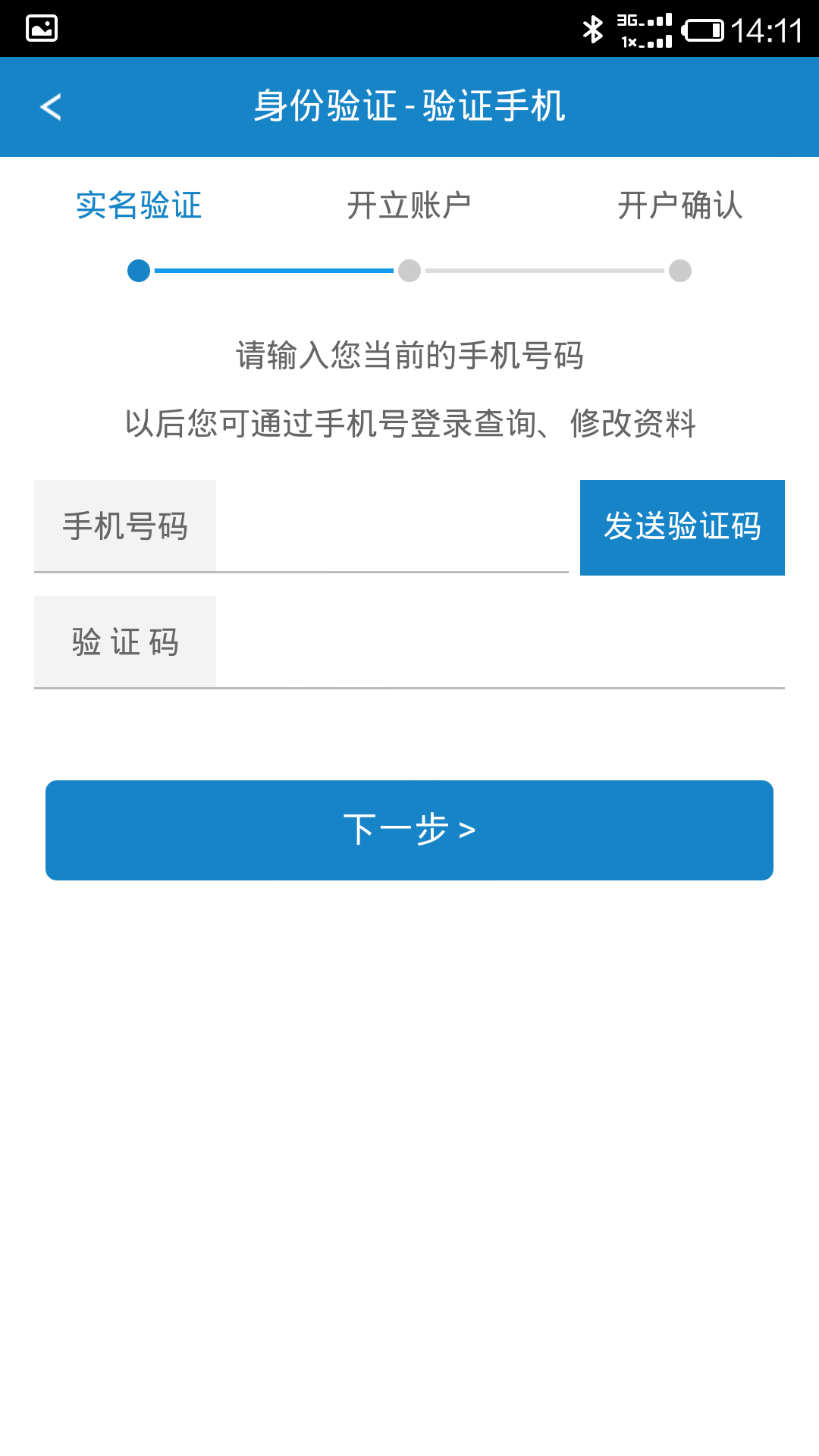The image size is (819, 1456).
Task: Click the screenshot notification icon top-left
Action: pos(42,28)
